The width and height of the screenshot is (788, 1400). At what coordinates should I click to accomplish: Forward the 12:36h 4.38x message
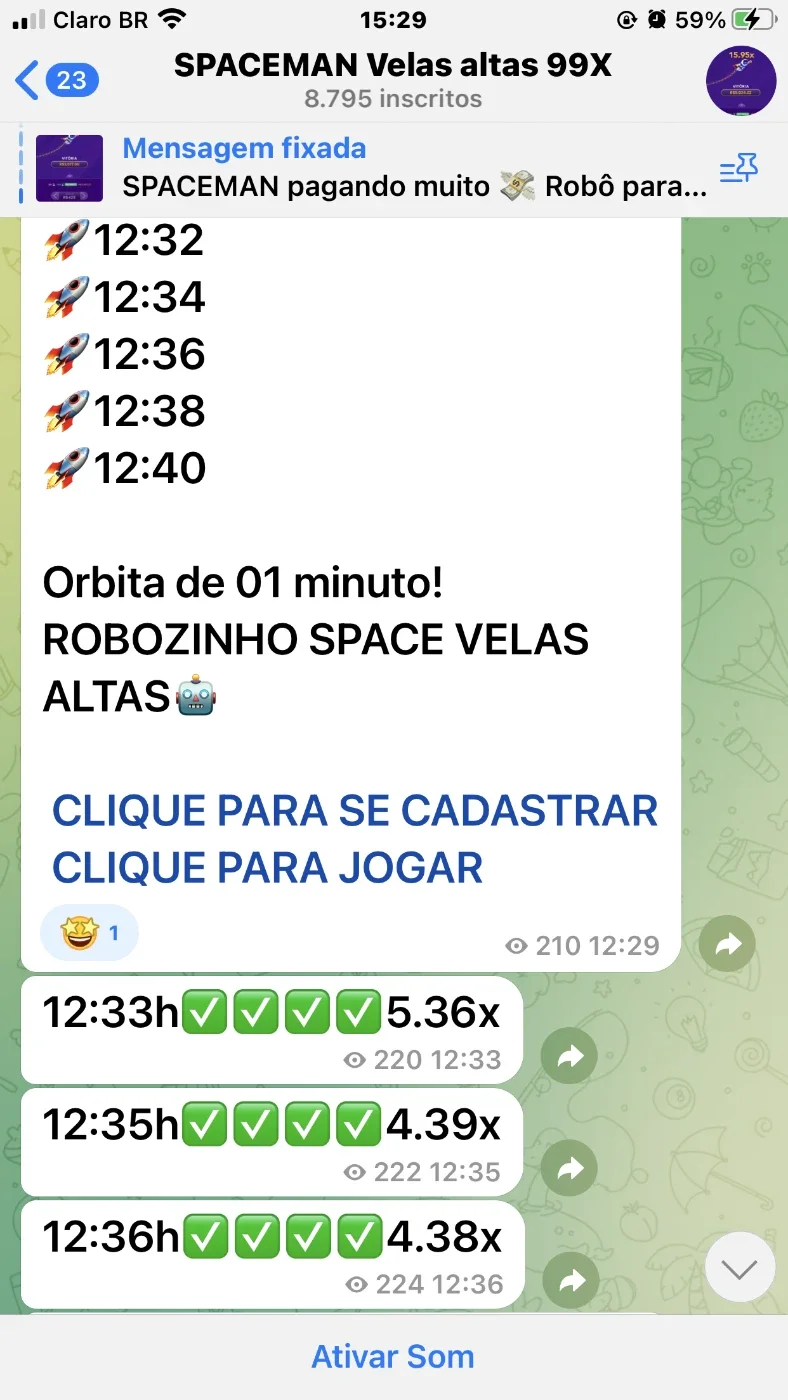[571, 1280]
